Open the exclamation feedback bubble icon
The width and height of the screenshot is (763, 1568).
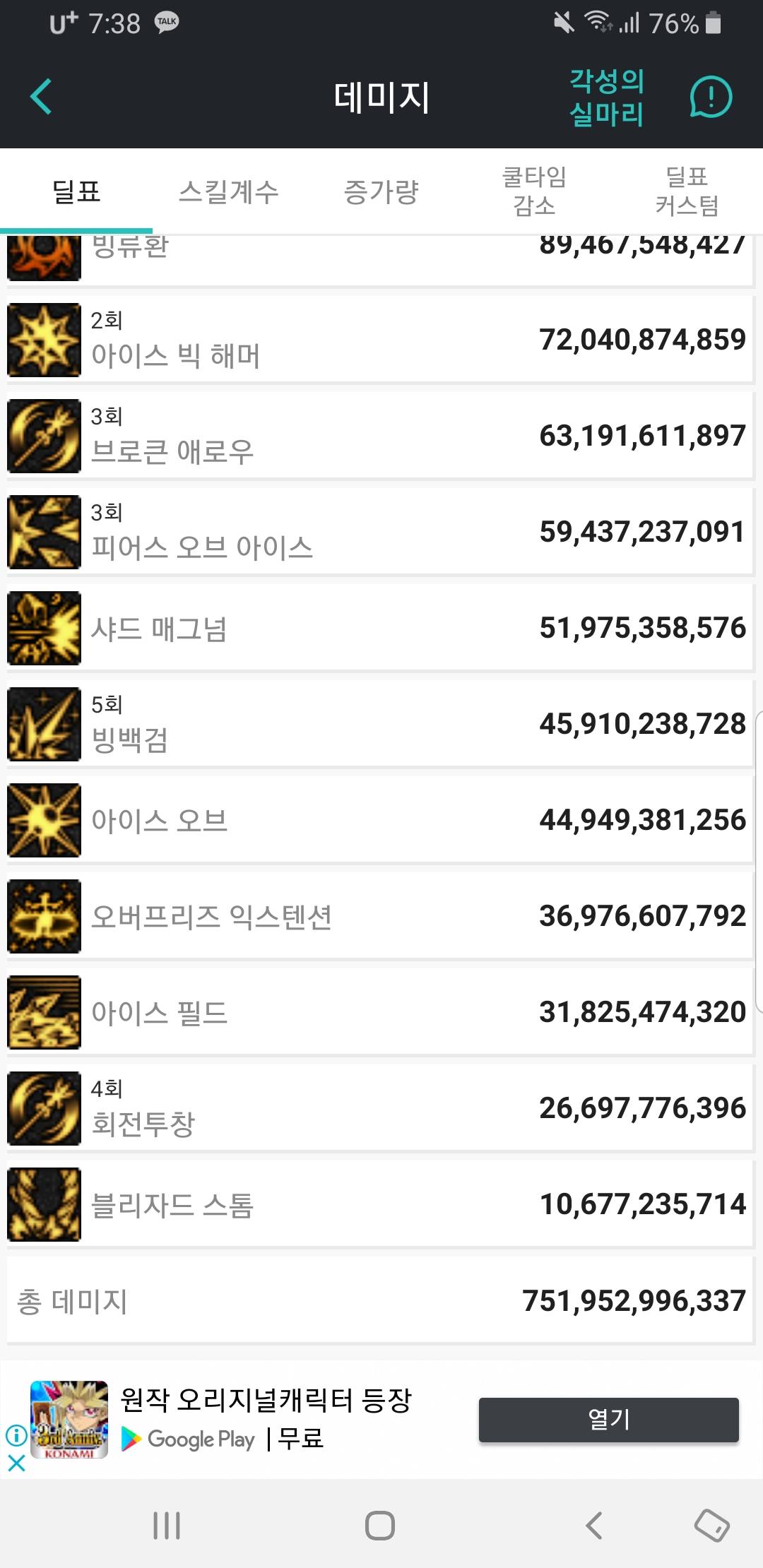pyautogui.click(x=710, y=97)
